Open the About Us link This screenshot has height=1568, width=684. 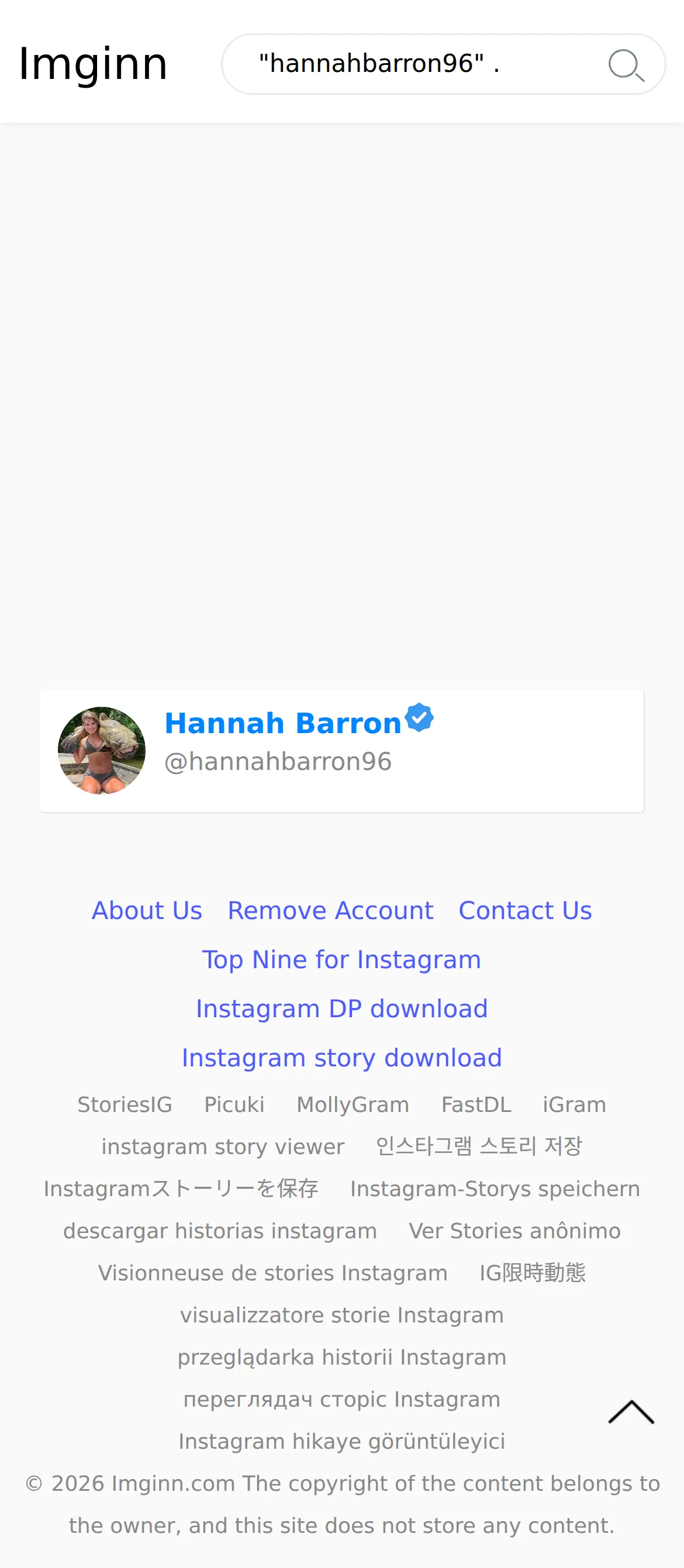[x=147, y=910]
